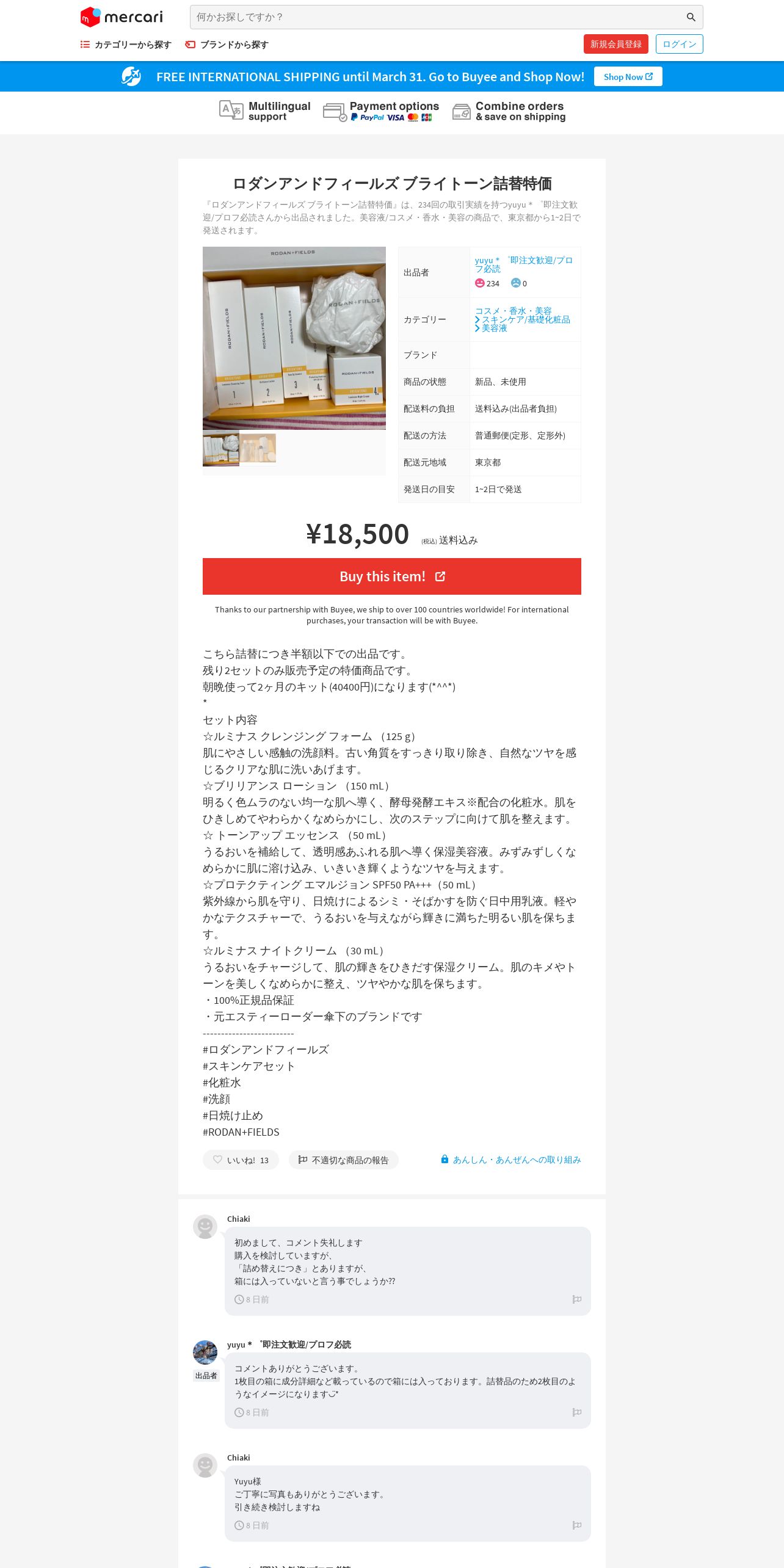View the main product photo

(x=294, y=338)
